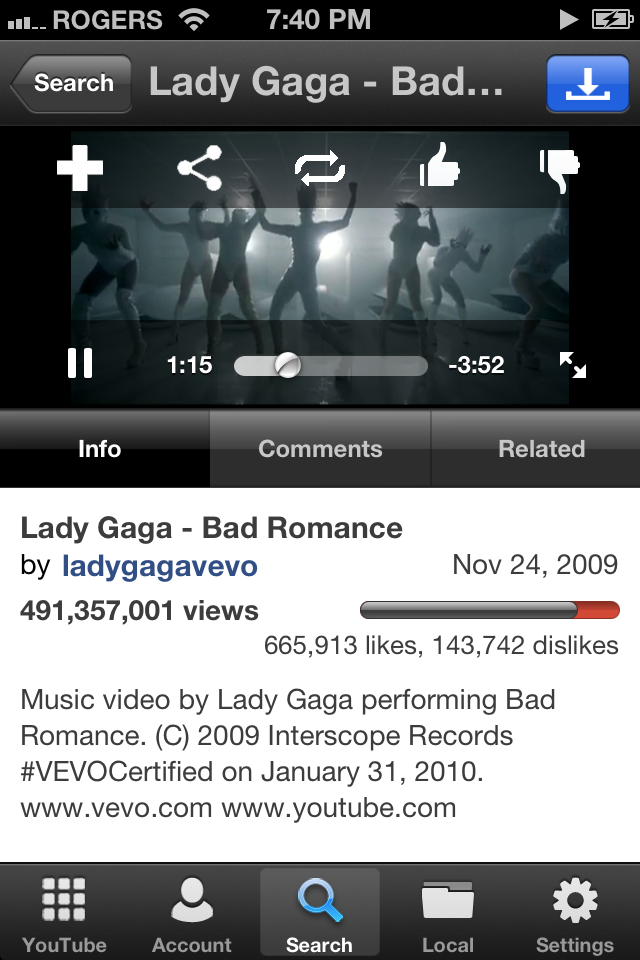Toggle repeat playback
The height and width of the screenshot is (960, 640).
[x=320, y=168]
